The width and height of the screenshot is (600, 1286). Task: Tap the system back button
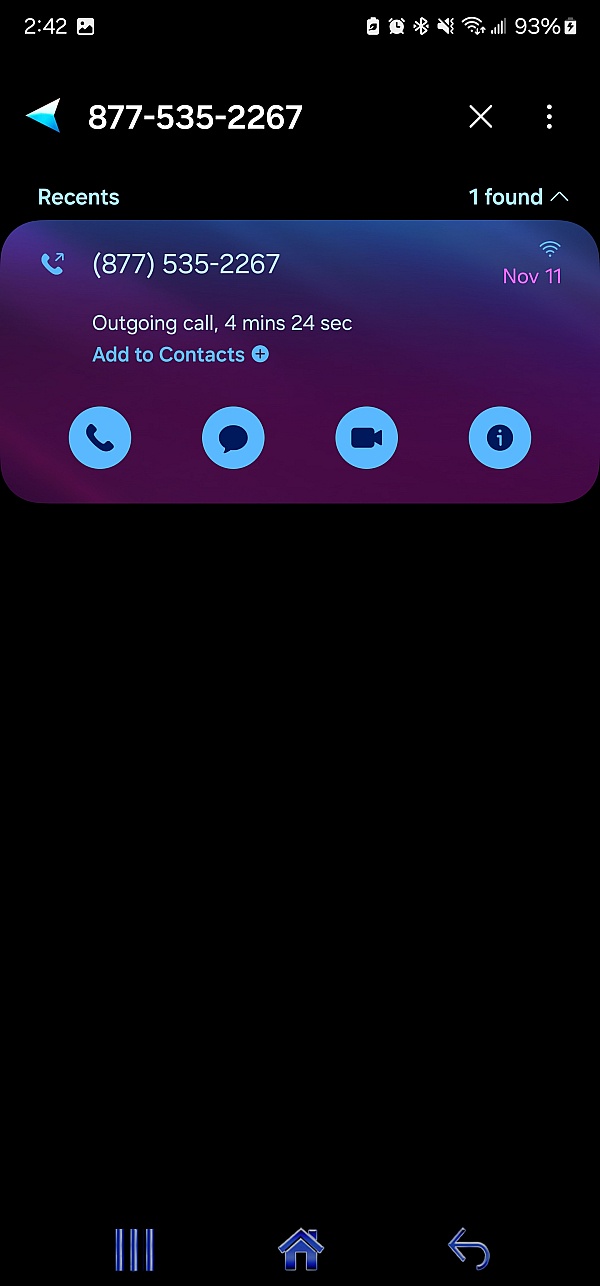click(x=467, y=1248)
